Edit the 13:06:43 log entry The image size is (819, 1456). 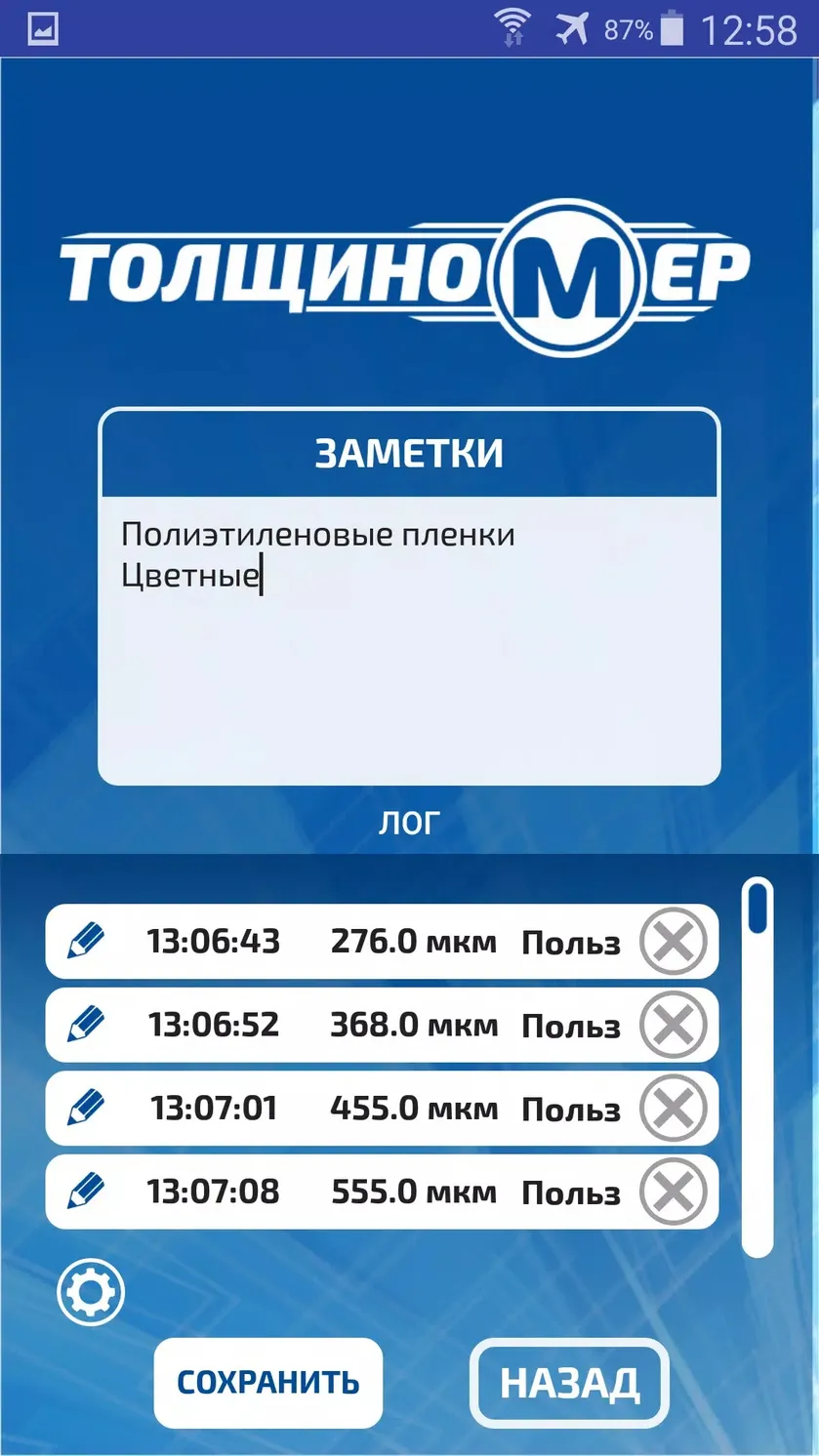(86, 942)
